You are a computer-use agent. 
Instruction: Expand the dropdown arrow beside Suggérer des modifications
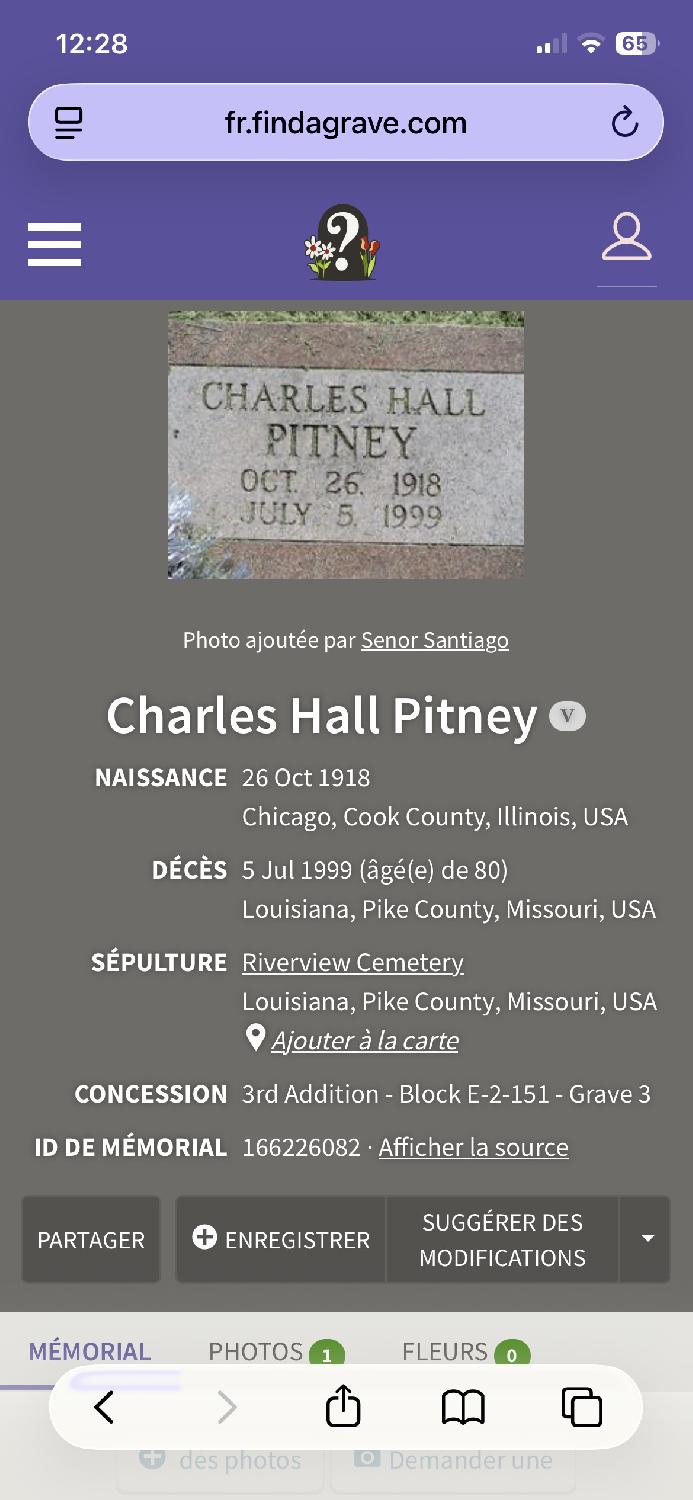646,1239
